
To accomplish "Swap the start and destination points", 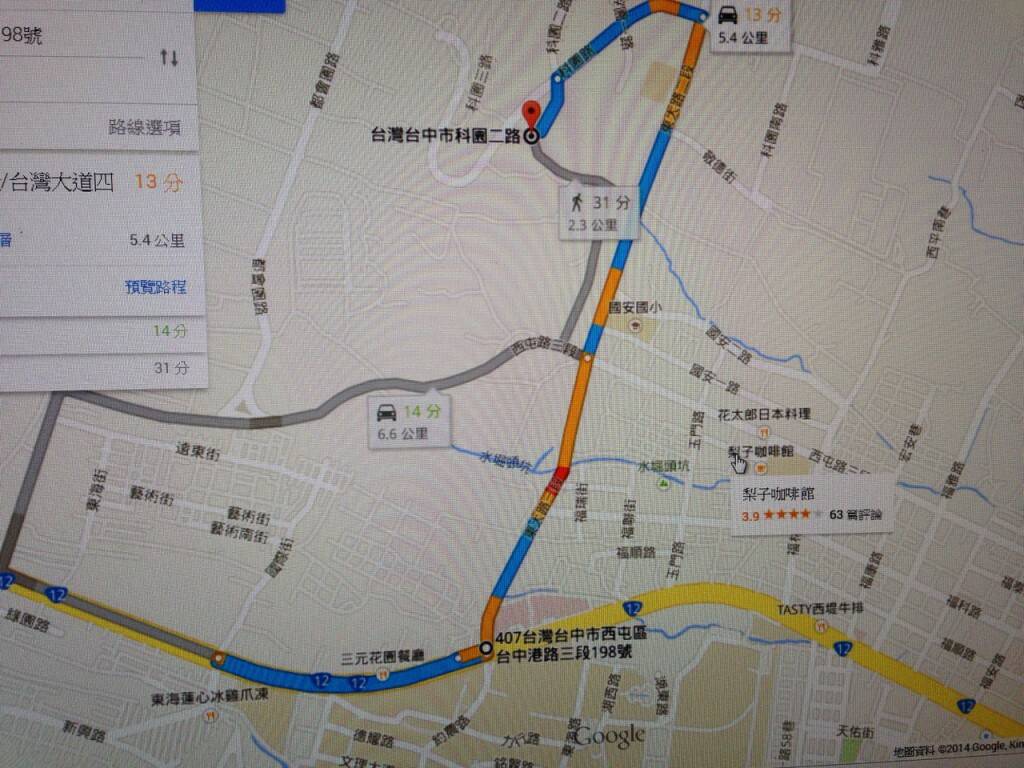I will pyautogui.click(x=169, y=57).
